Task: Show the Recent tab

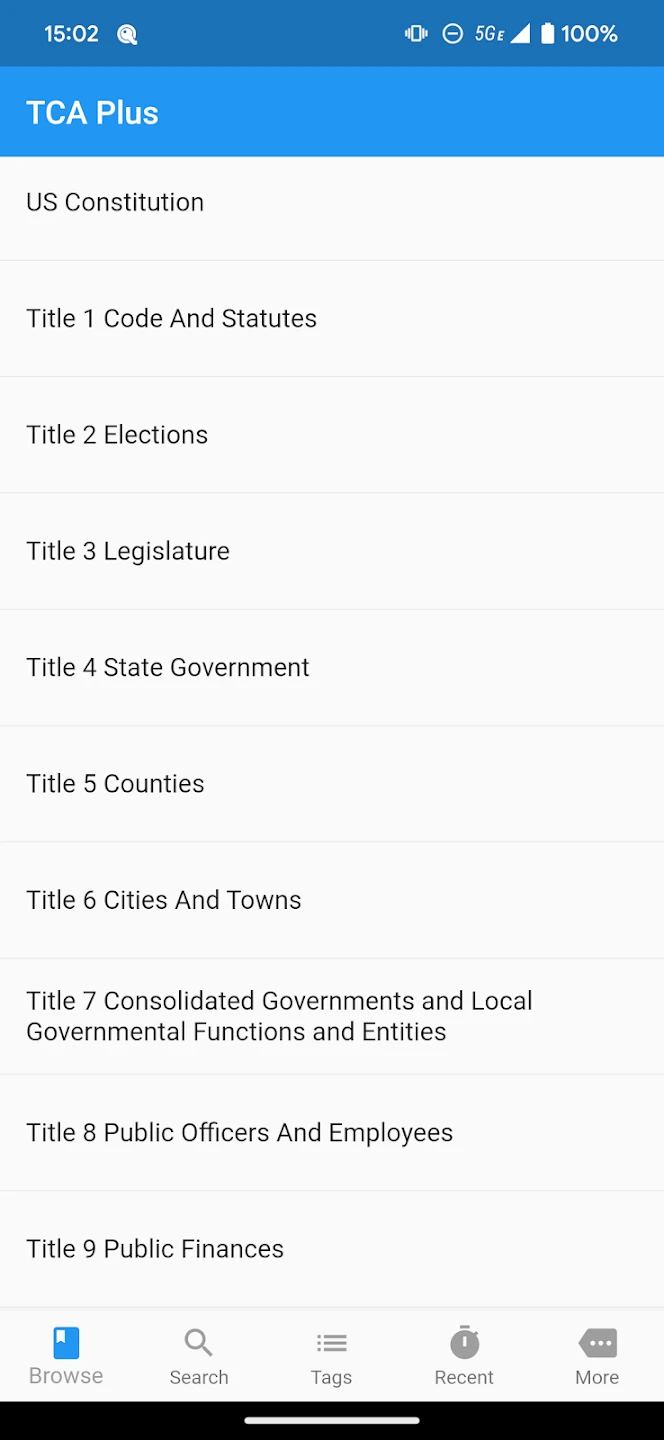Action: point(464,1356)
